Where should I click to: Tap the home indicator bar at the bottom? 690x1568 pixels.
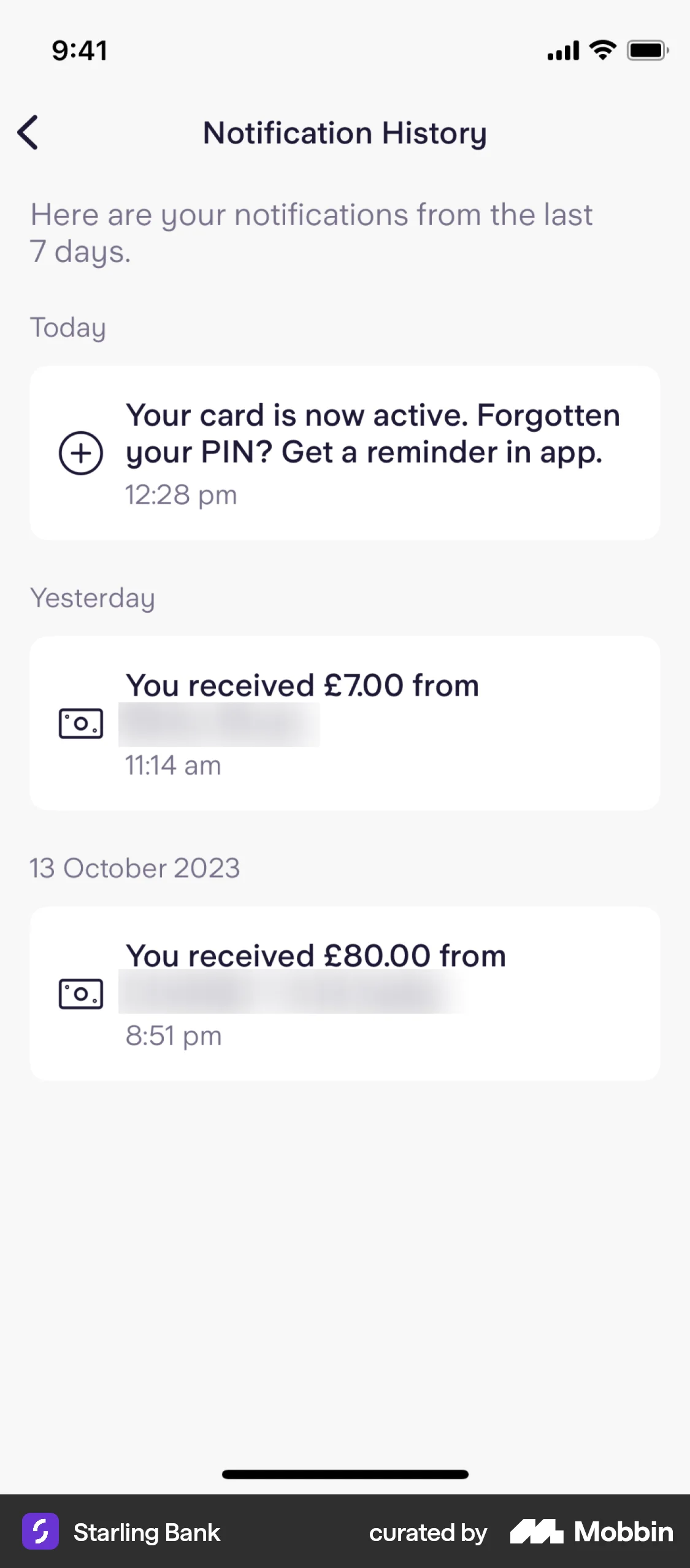(x=345, y=1474)
